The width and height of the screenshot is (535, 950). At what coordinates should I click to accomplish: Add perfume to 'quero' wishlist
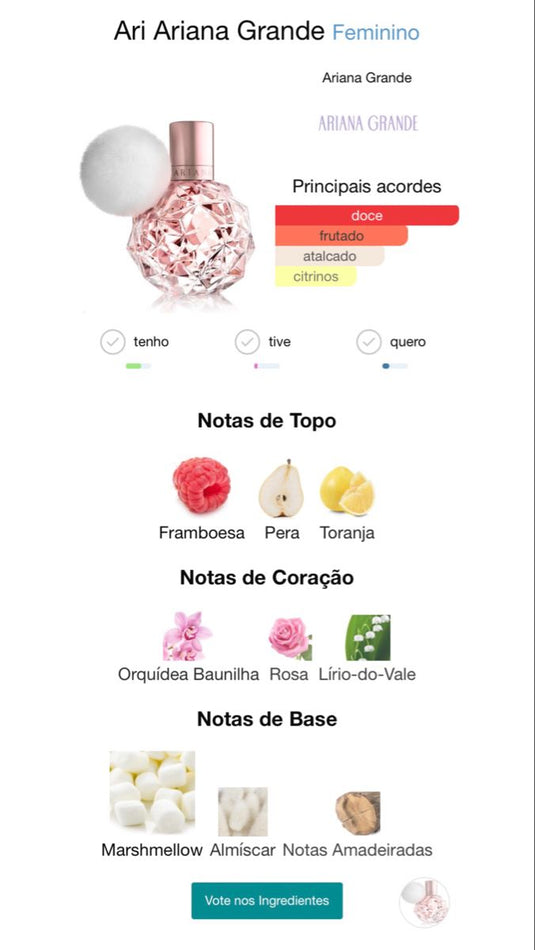(369, 342)
